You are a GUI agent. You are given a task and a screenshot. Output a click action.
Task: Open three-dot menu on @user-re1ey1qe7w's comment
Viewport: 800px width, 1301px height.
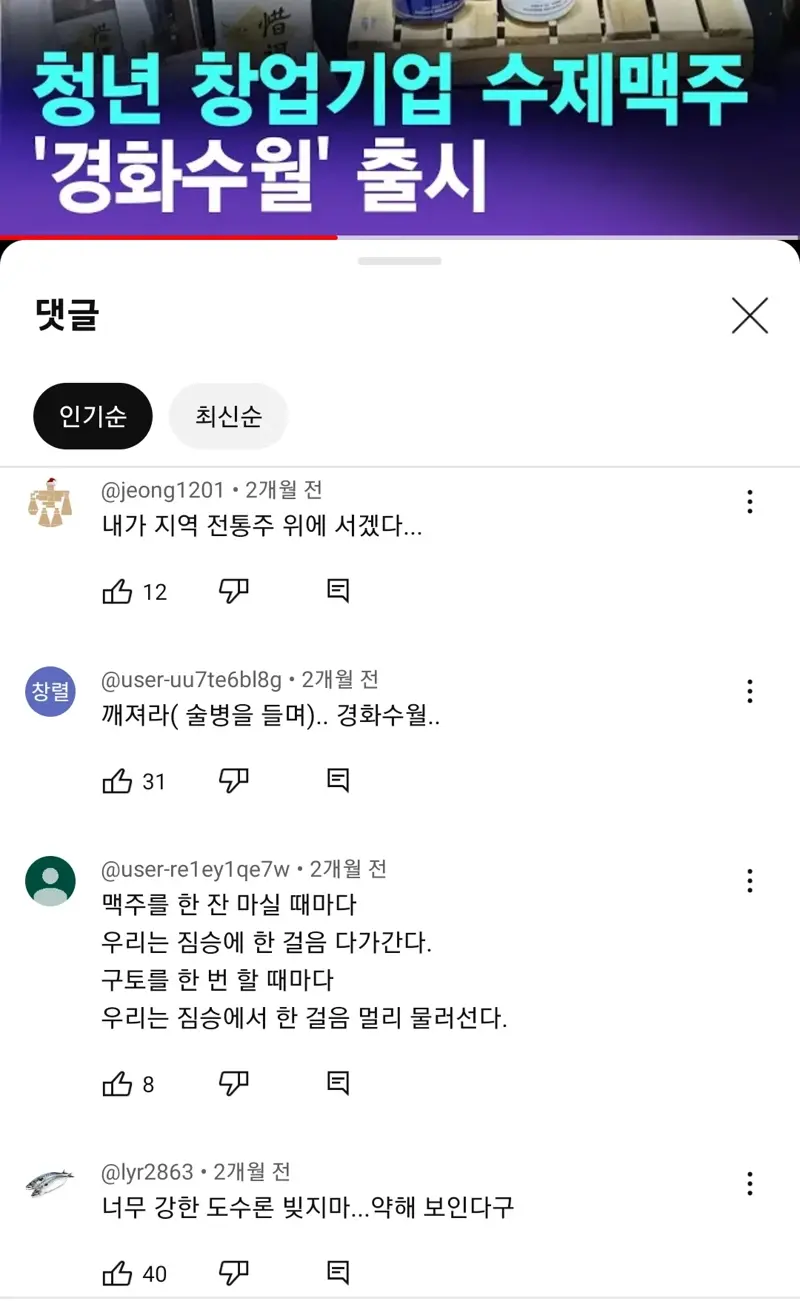coord(749,881)
